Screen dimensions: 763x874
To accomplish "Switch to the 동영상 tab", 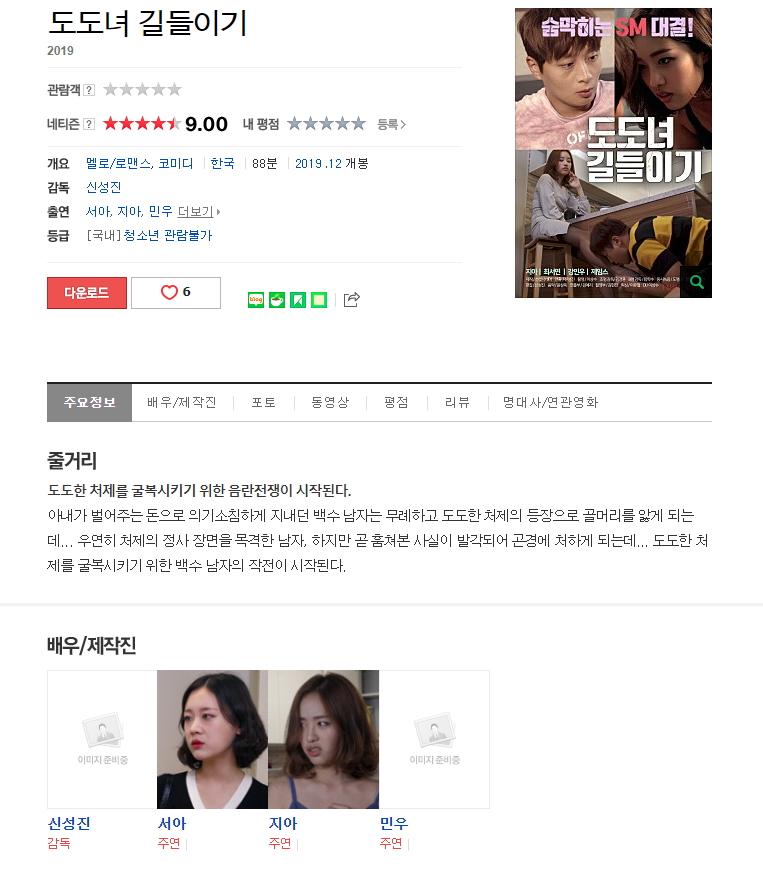I will (330, 402).
